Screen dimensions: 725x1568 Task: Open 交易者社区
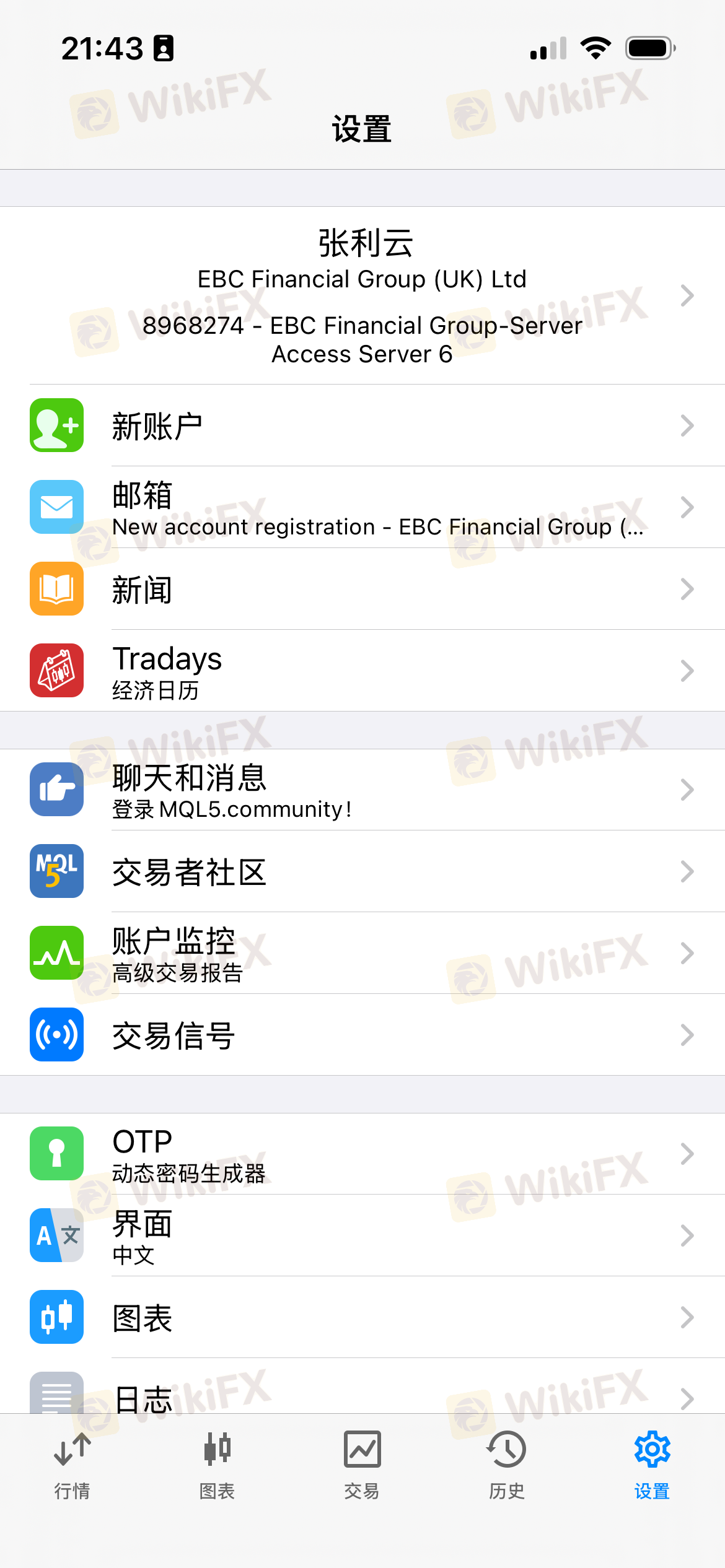click(x=362, y=871)
